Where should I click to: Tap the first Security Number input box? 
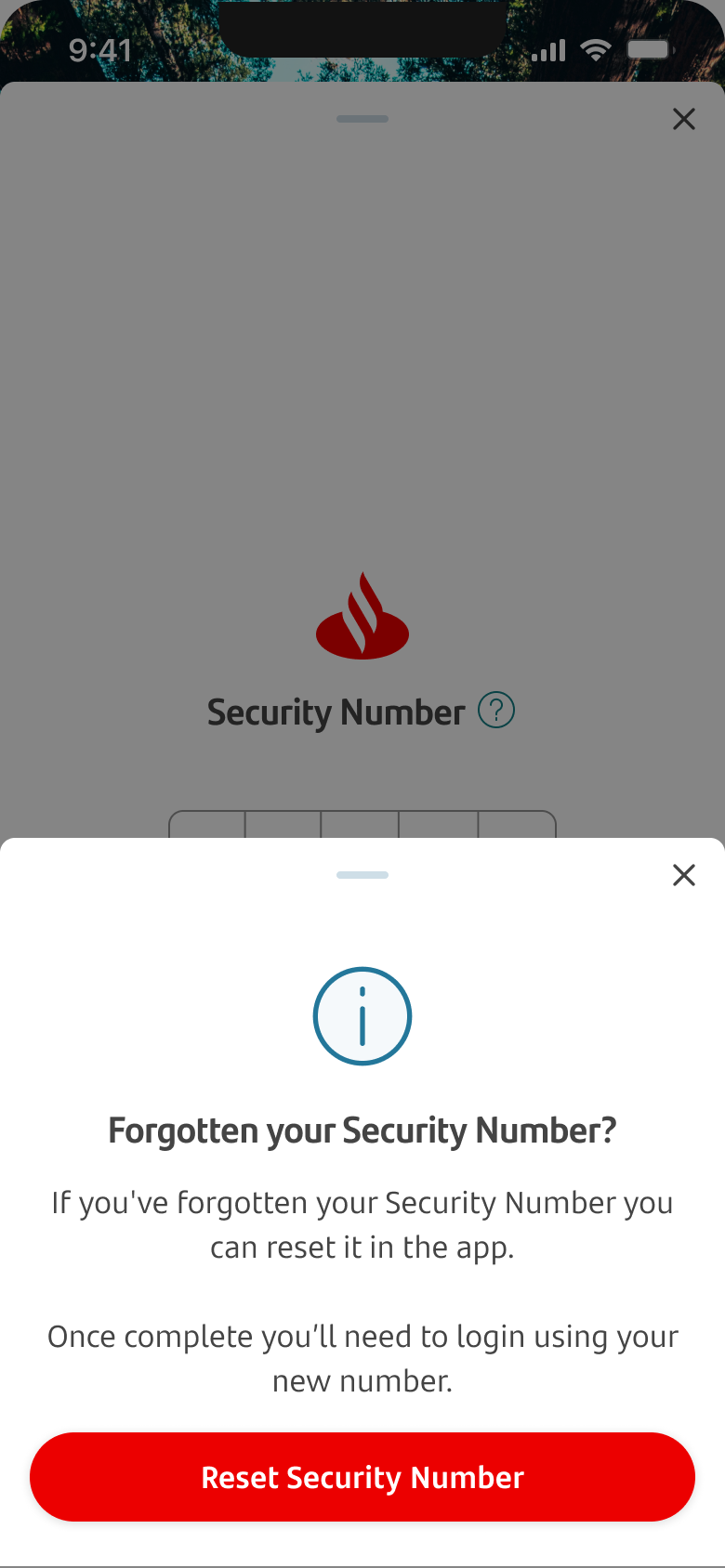(x=206, y=830)
